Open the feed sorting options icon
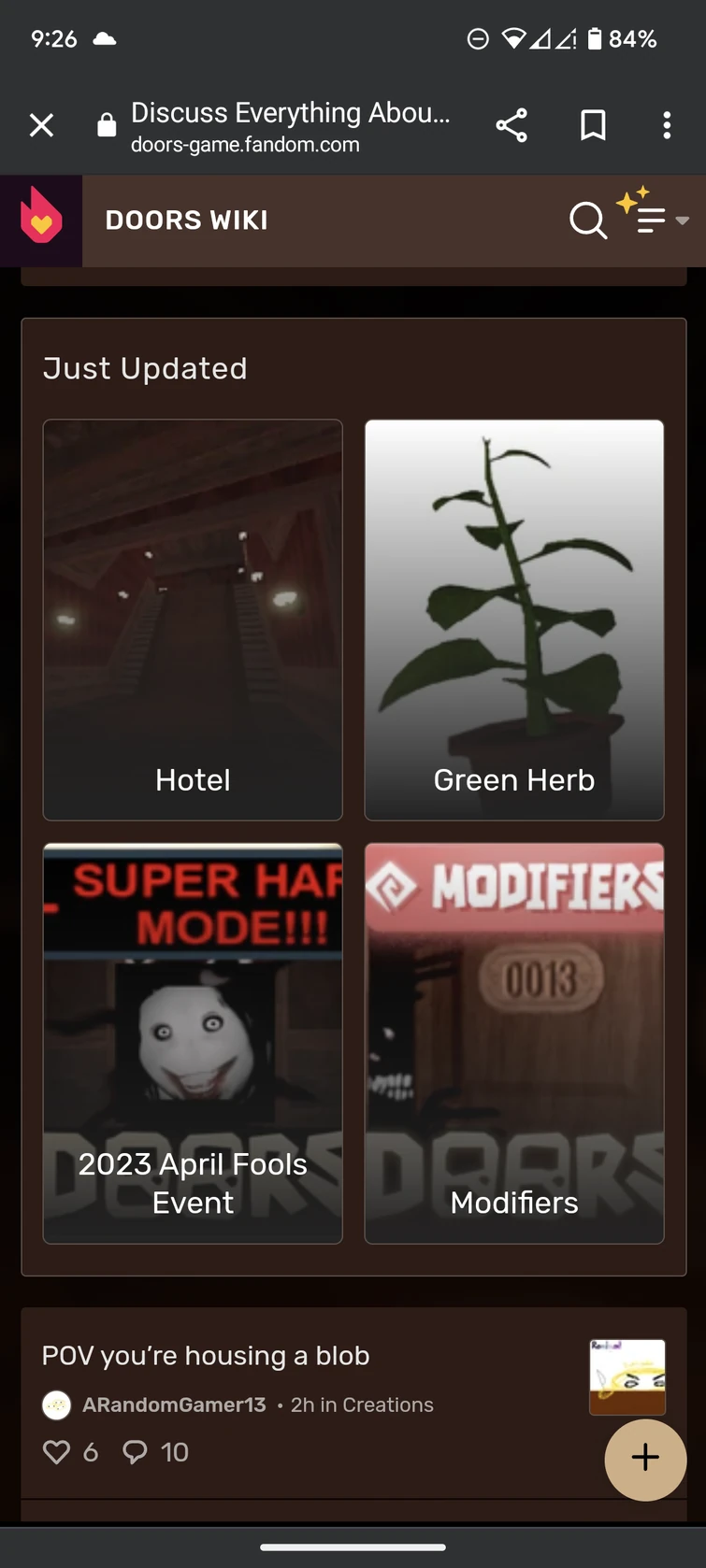 point(649,221)
